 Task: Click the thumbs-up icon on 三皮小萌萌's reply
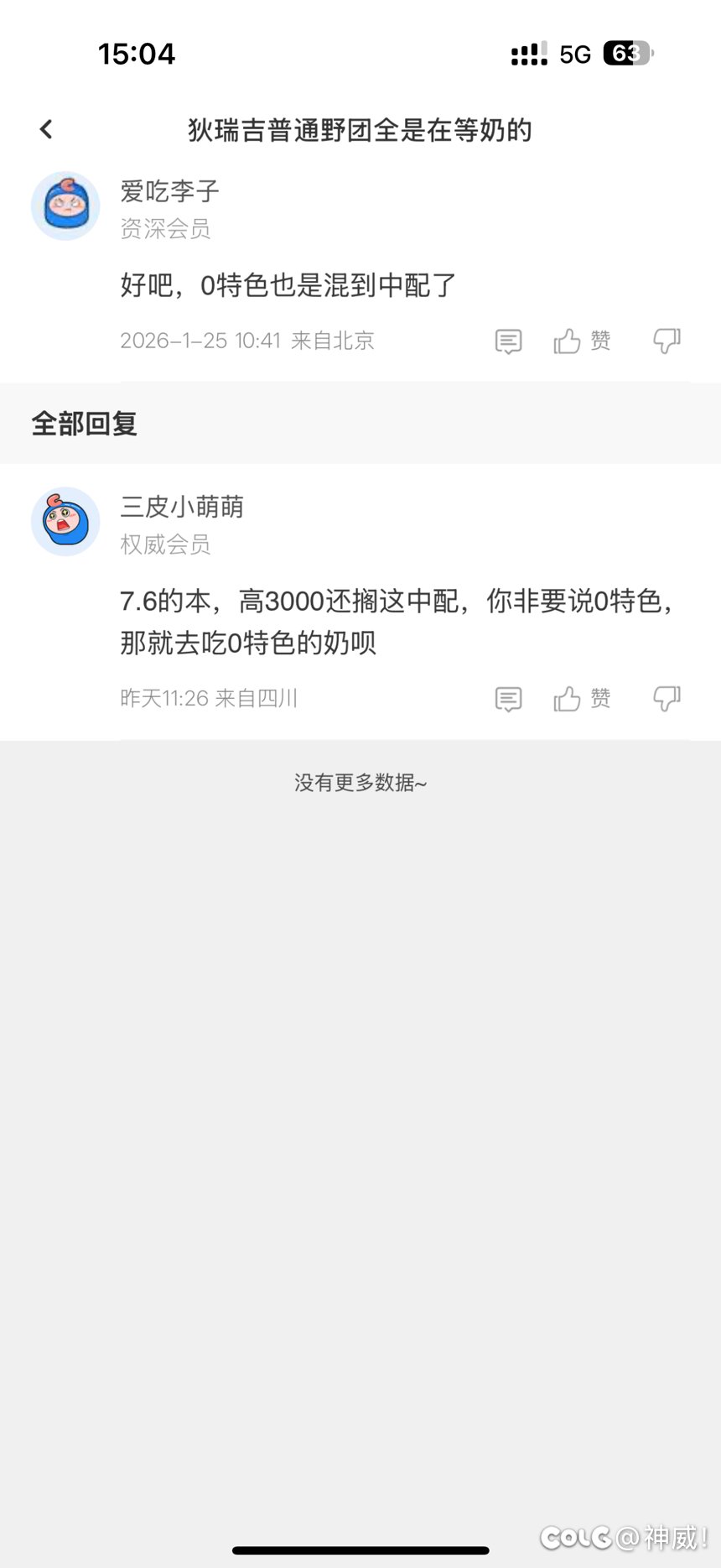click(x=568, y=698)
